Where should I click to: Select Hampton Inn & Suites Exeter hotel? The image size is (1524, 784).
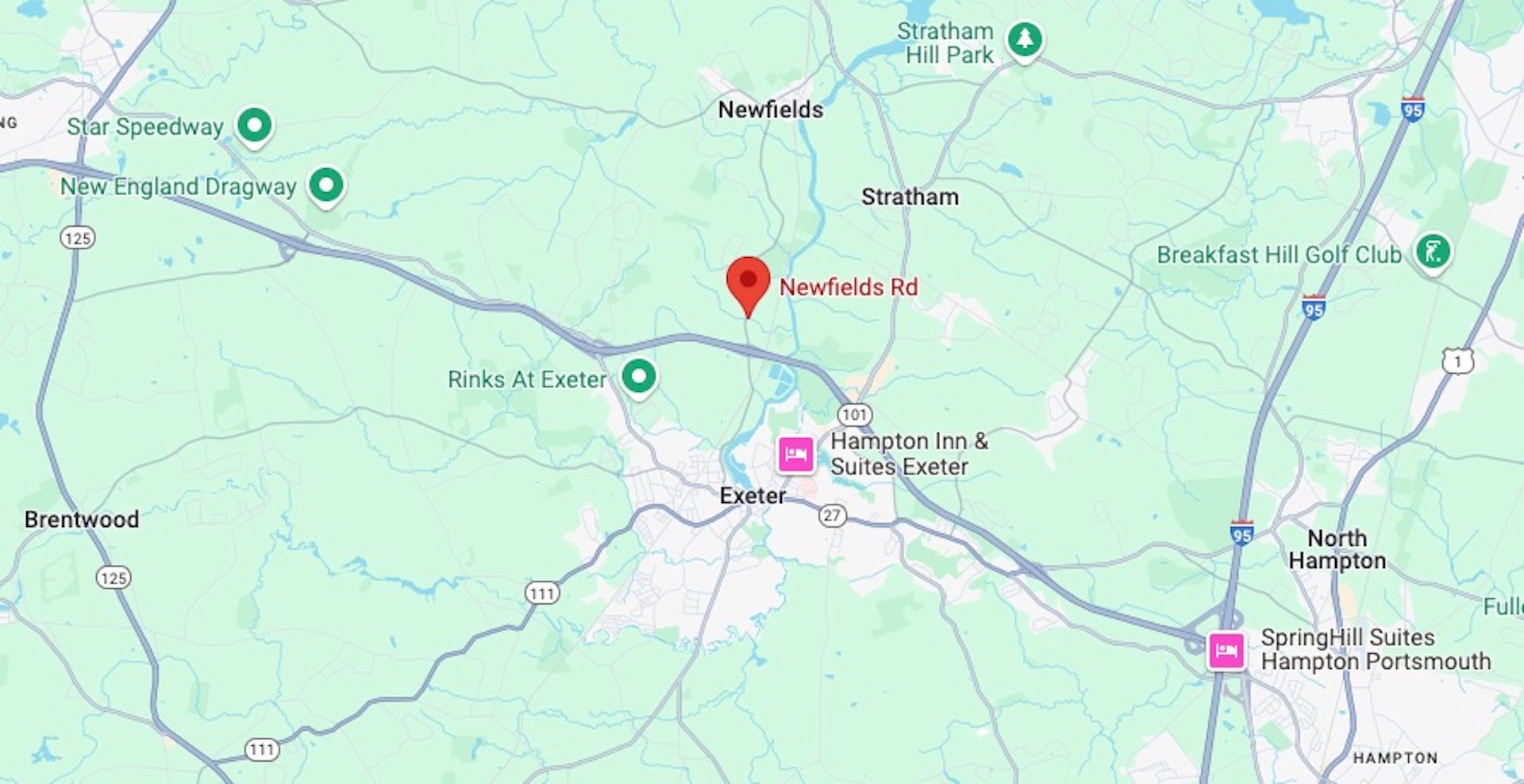click(x=795, y=455)
